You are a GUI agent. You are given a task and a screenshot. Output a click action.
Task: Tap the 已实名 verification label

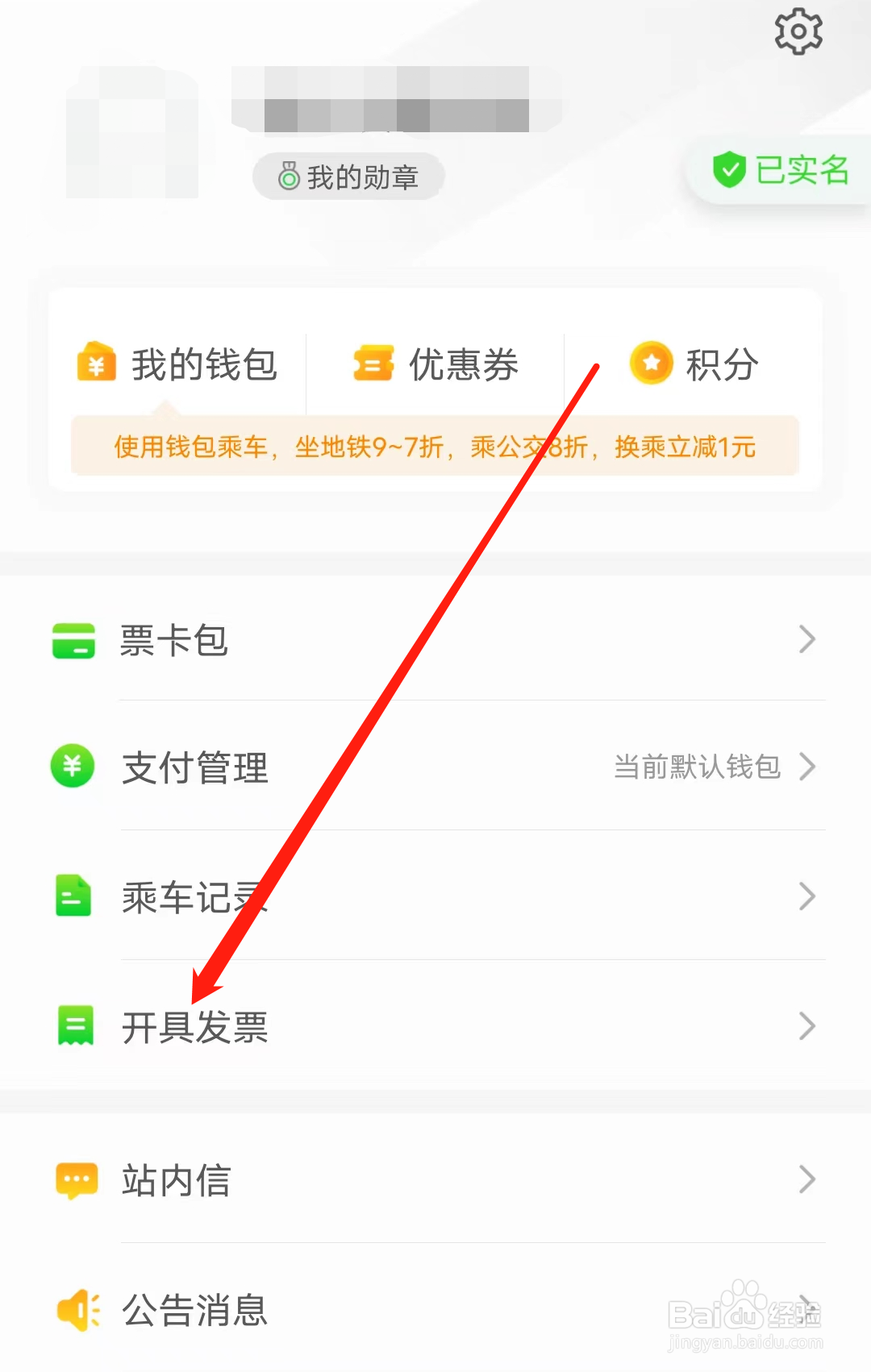(779, 171)
